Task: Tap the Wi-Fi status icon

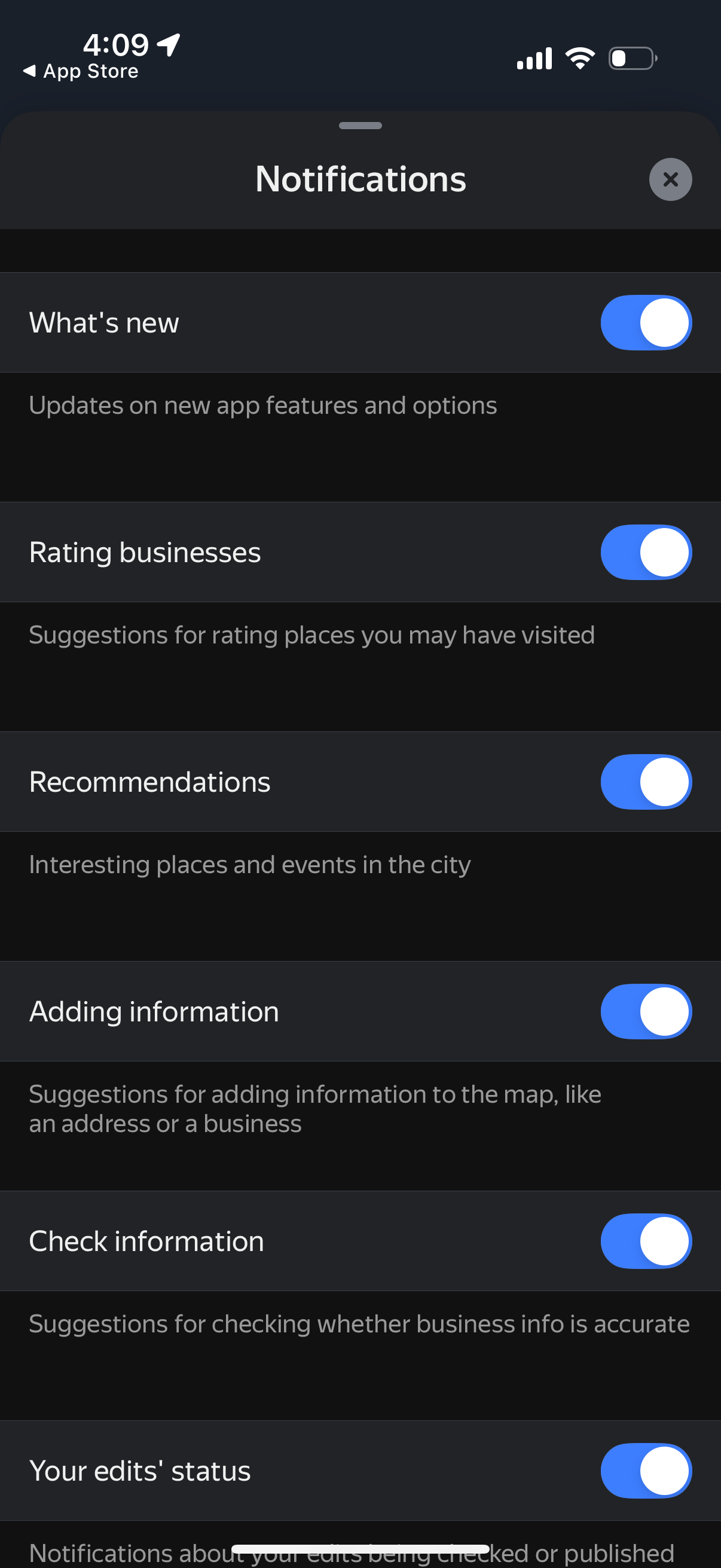Action: 579,57
